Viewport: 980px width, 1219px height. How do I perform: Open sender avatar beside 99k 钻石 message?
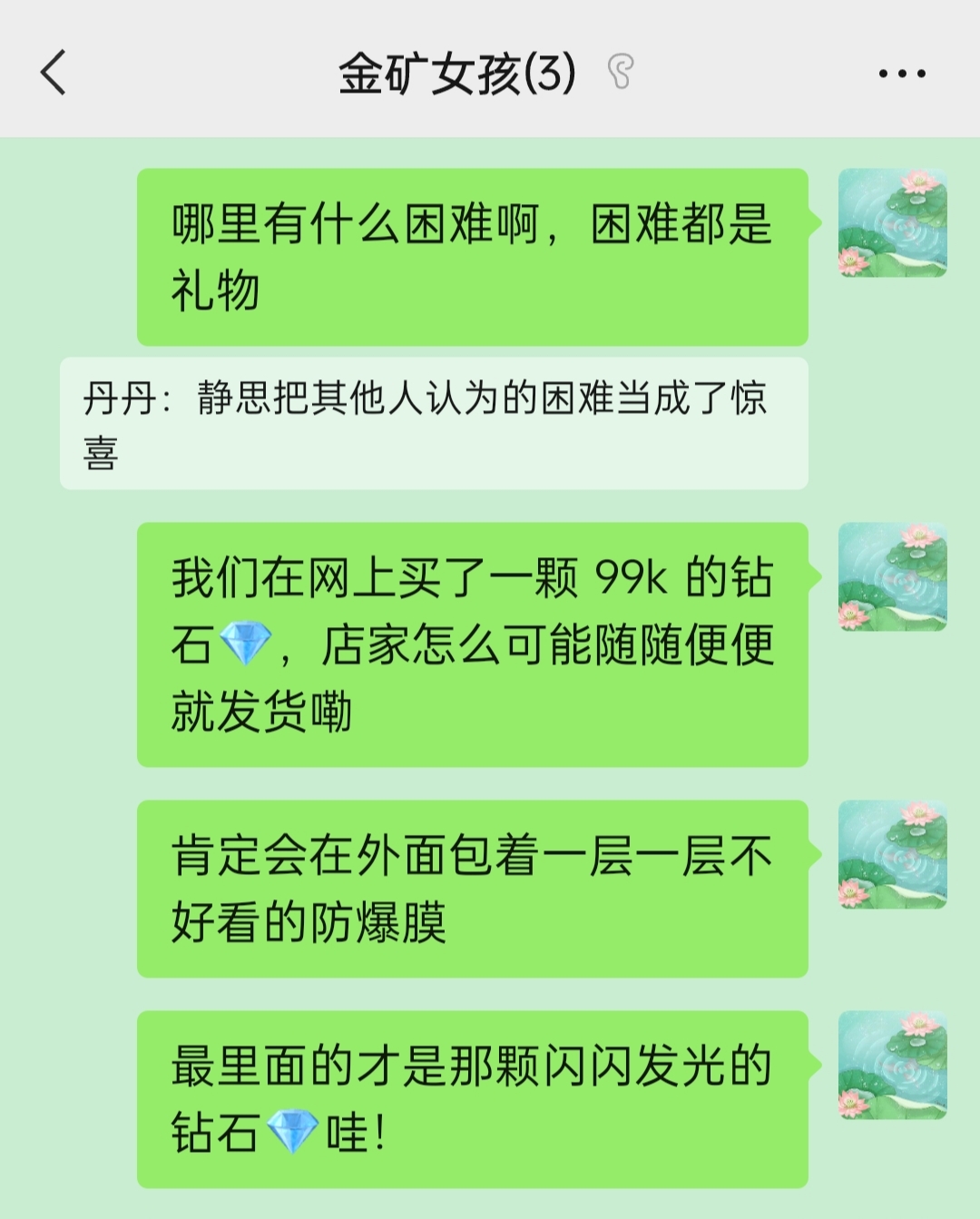click(892, 576)
